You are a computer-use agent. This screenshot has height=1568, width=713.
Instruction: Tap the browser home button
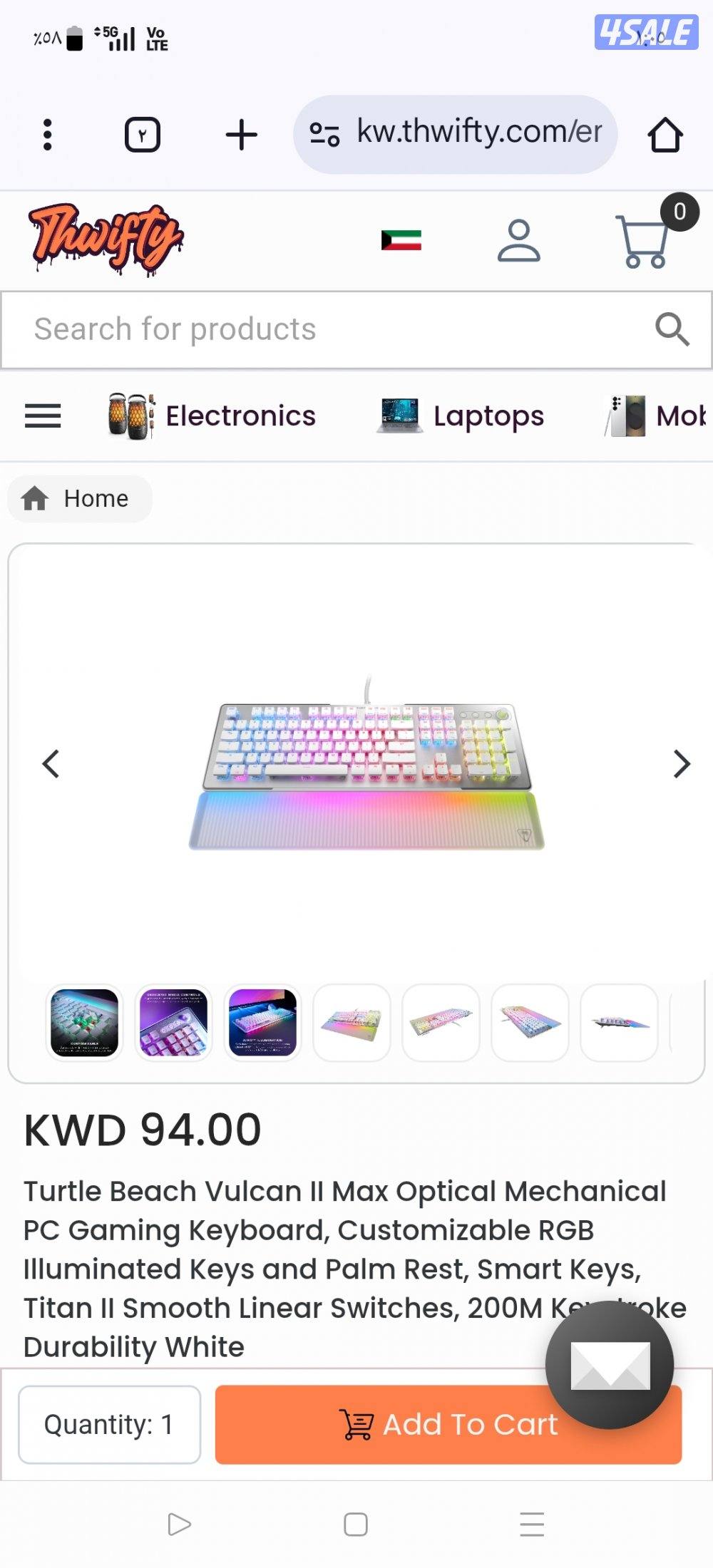pos(665,133)
